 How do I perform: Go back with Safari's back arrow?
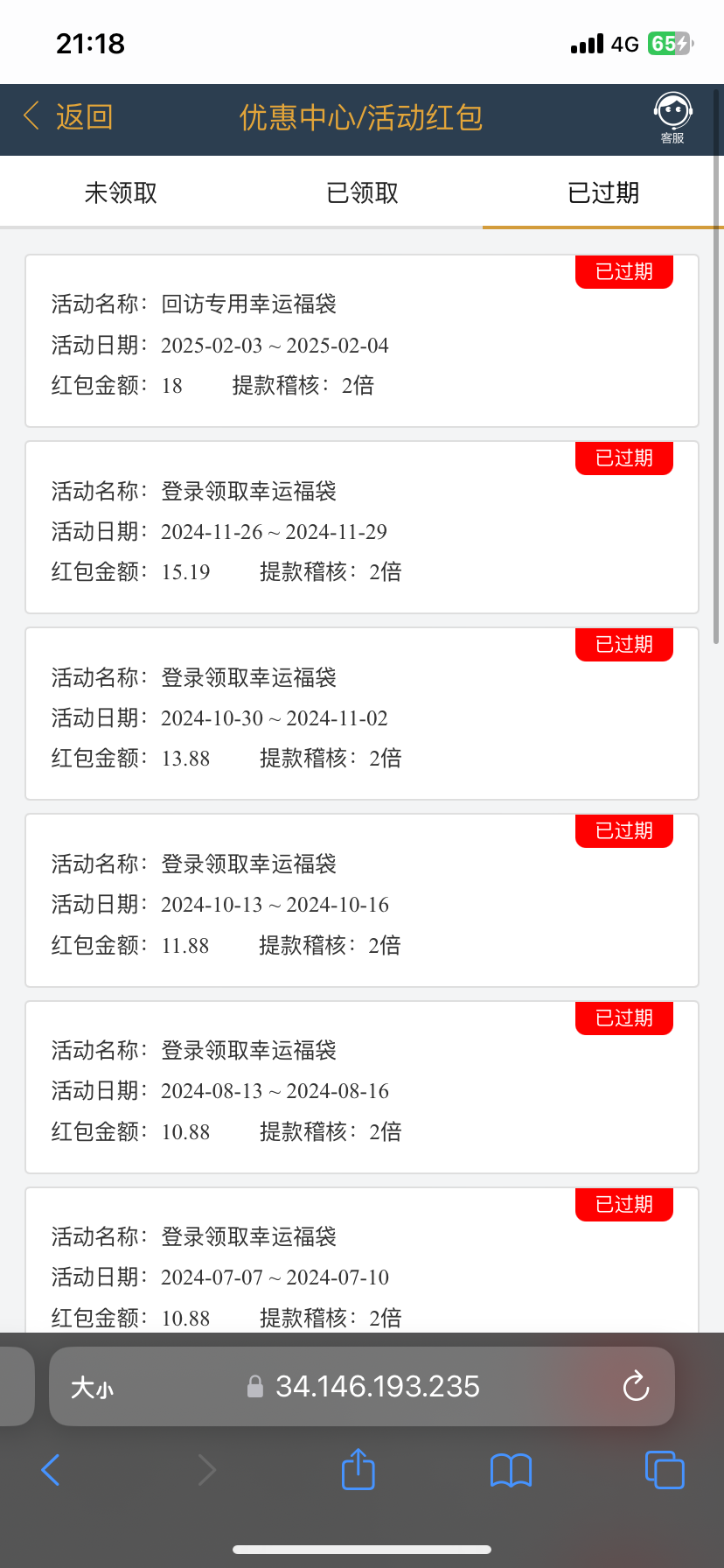tap(51, 1470)
